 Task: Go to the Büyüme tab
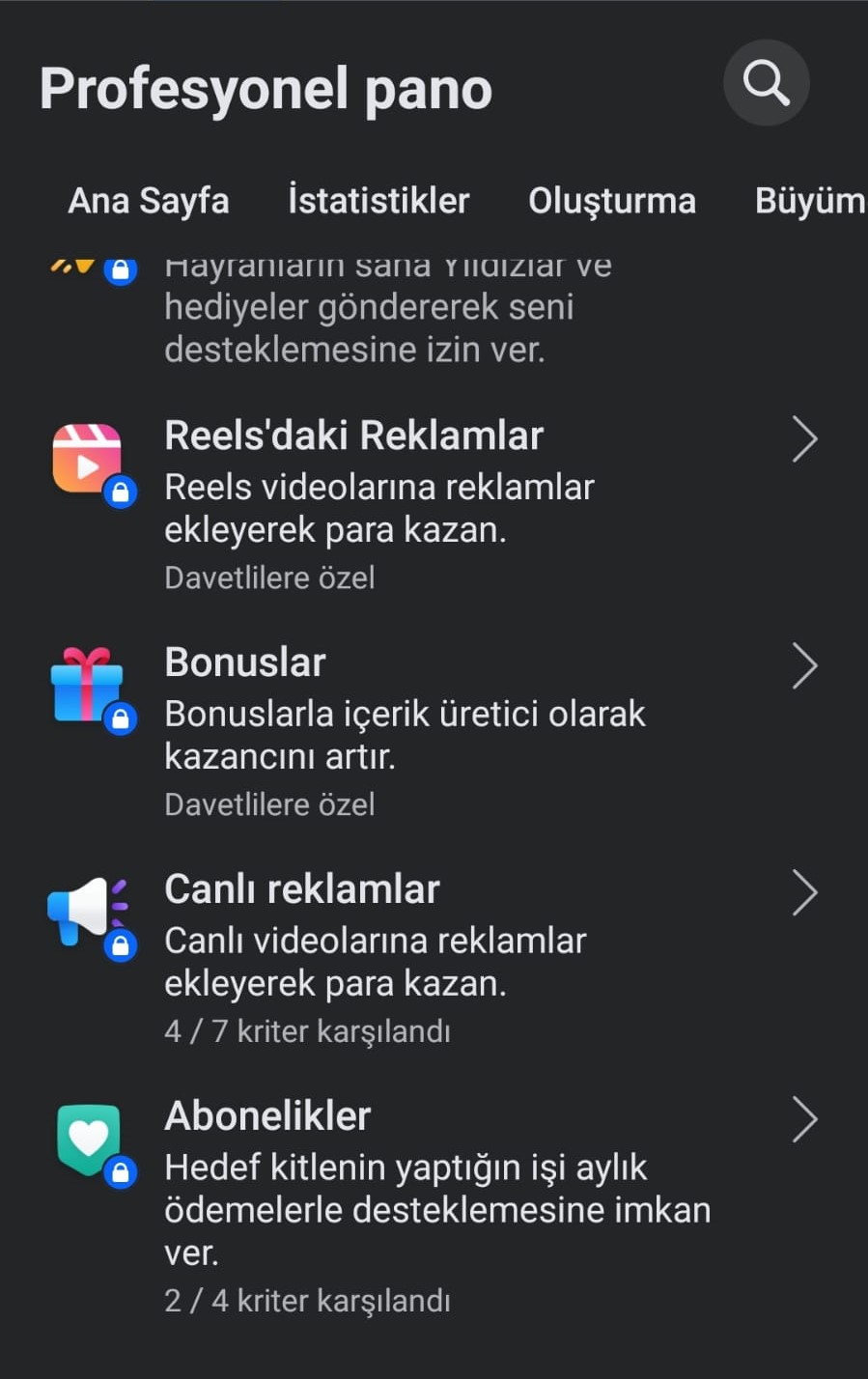811,201
